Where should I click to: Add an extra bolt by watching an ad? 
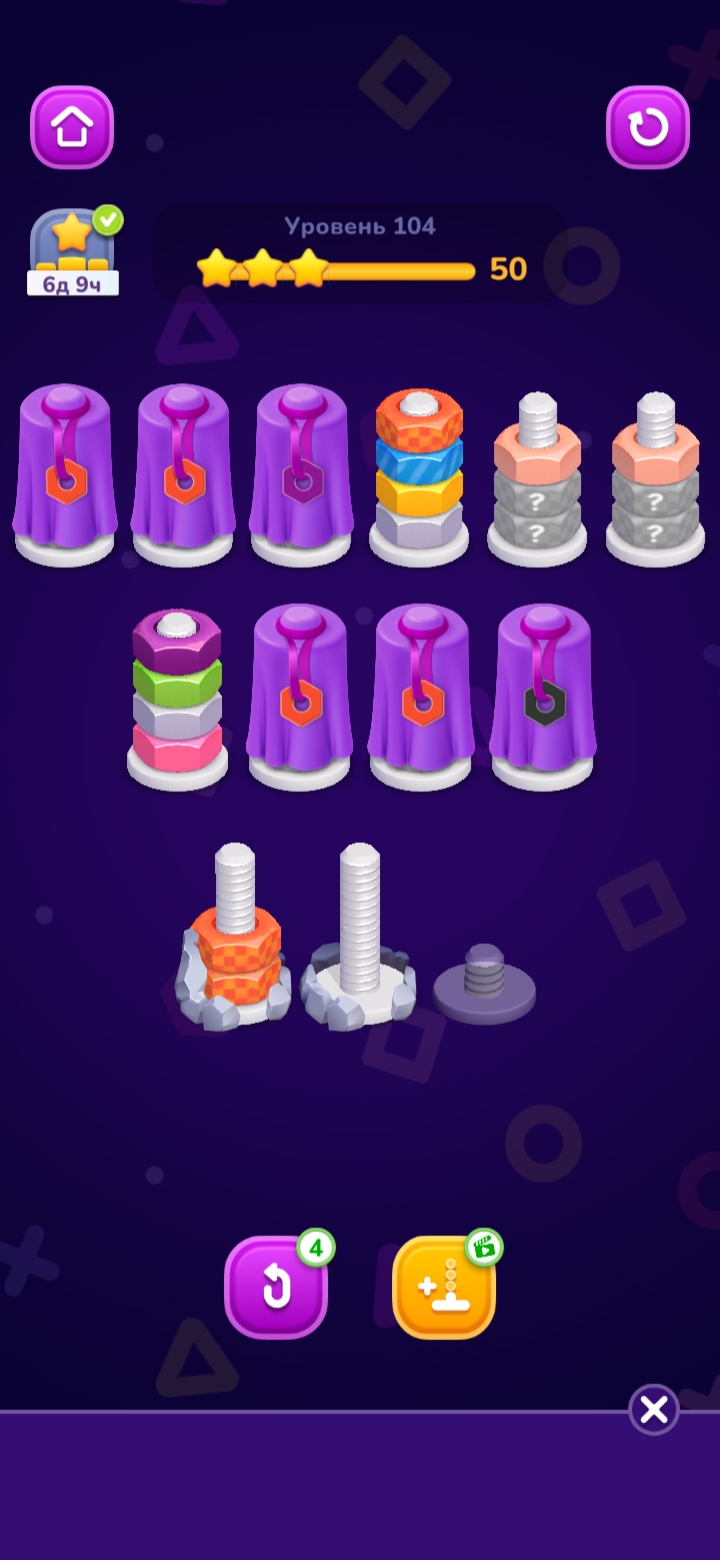click(444, 1287)
